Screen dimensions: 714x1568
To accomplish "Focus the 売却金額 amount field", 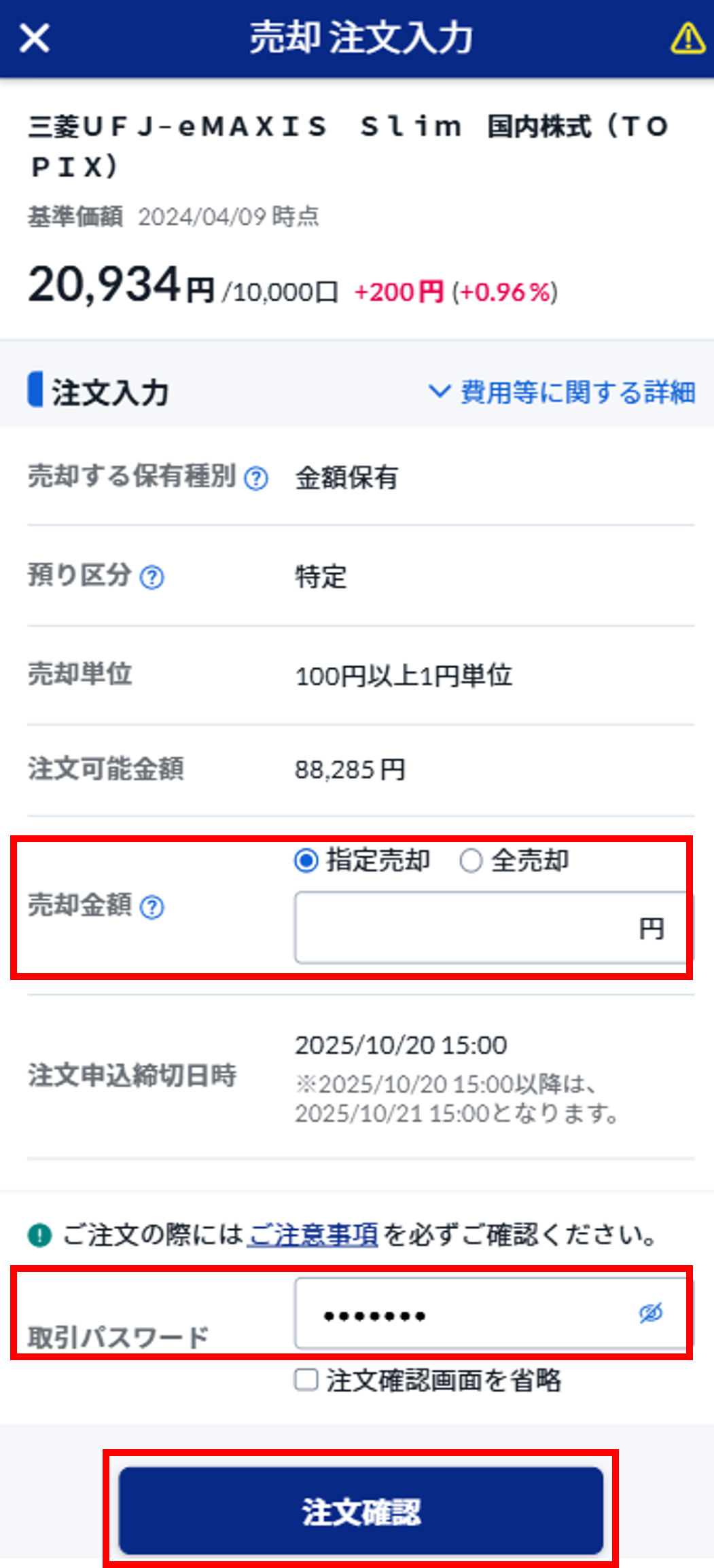I will pos(462,928).
